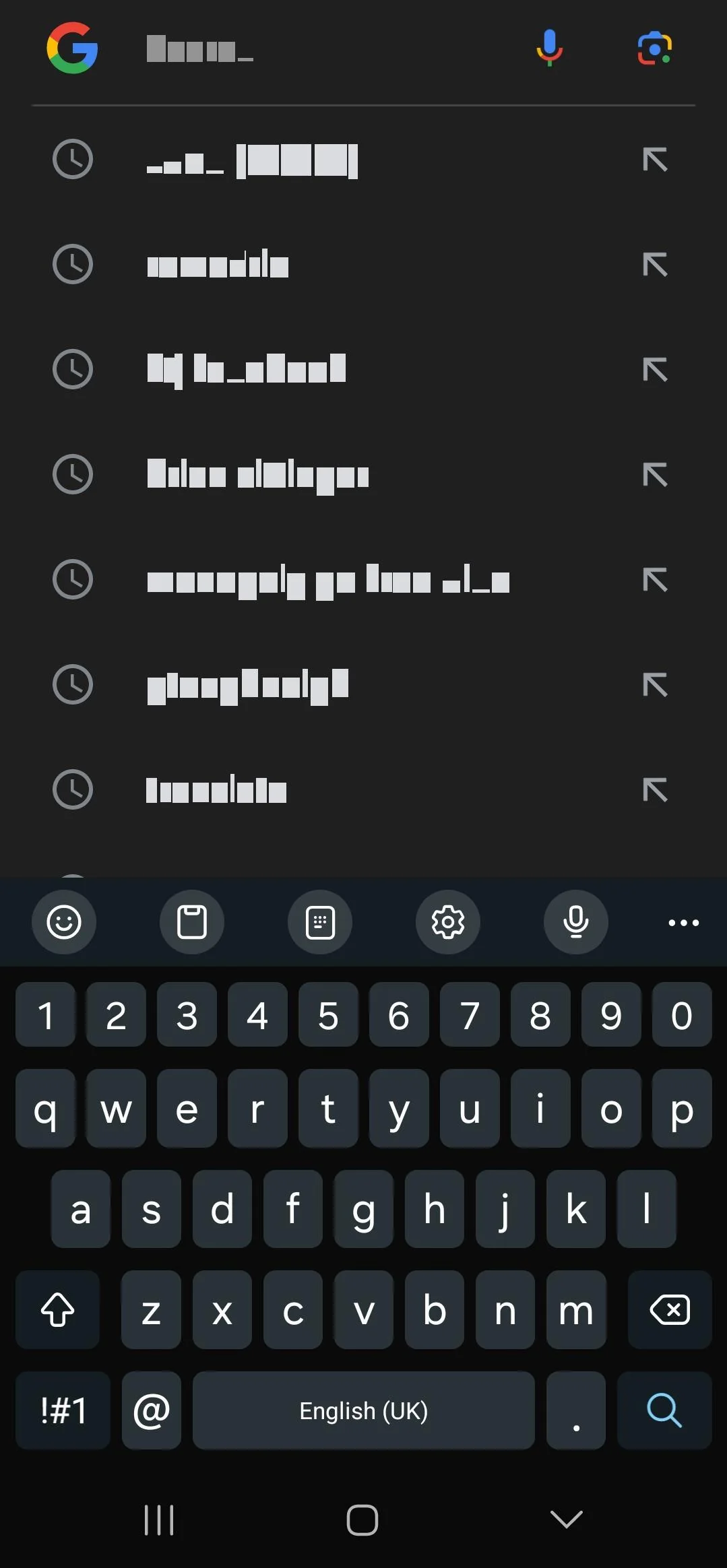Hide the keyboard with the down chevron
The width and height of the screenshot is (727, 1568).
click(x=566, y=1520)
